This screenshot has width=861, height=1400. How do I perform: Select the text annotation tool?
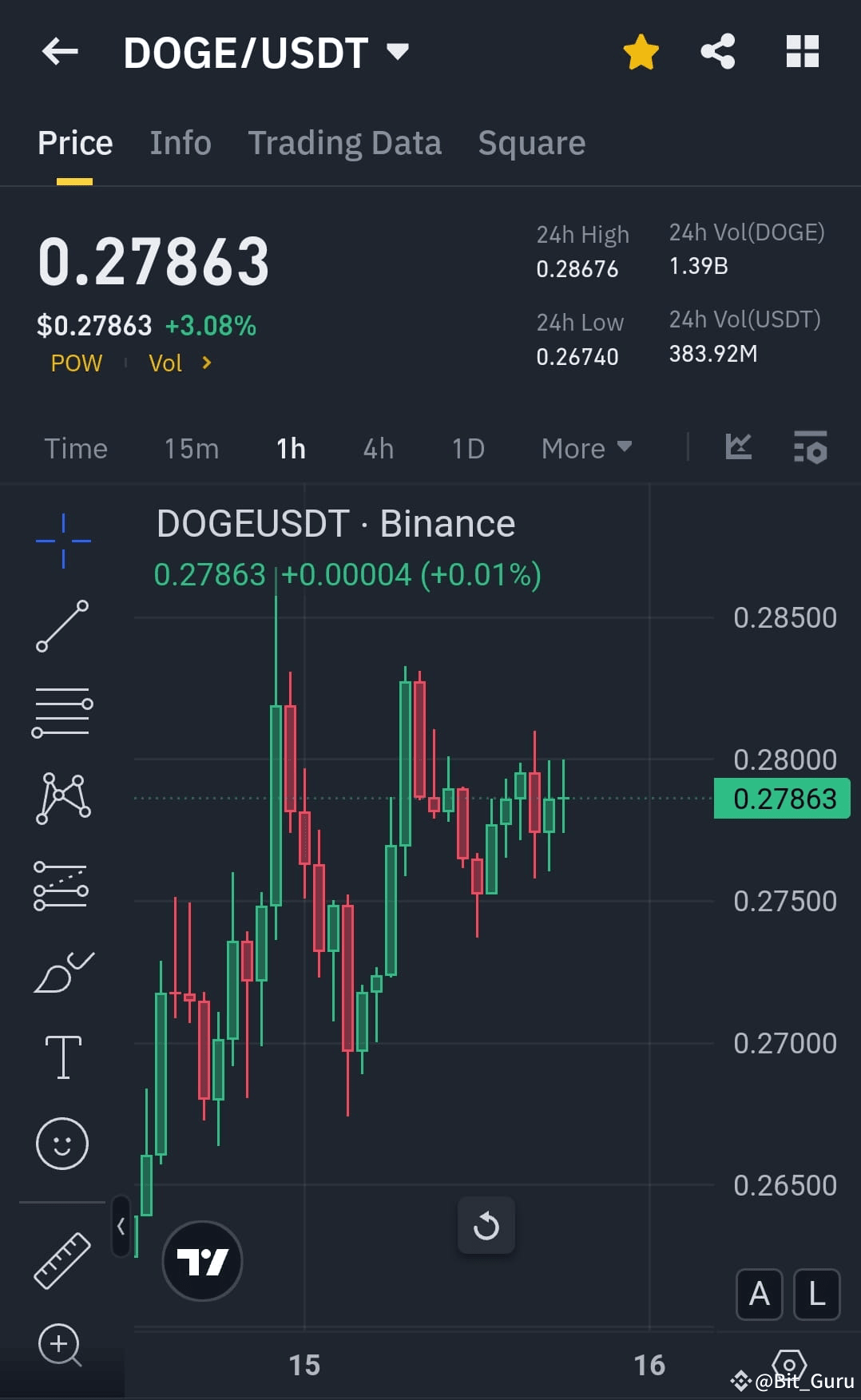tap(62, 1054)
